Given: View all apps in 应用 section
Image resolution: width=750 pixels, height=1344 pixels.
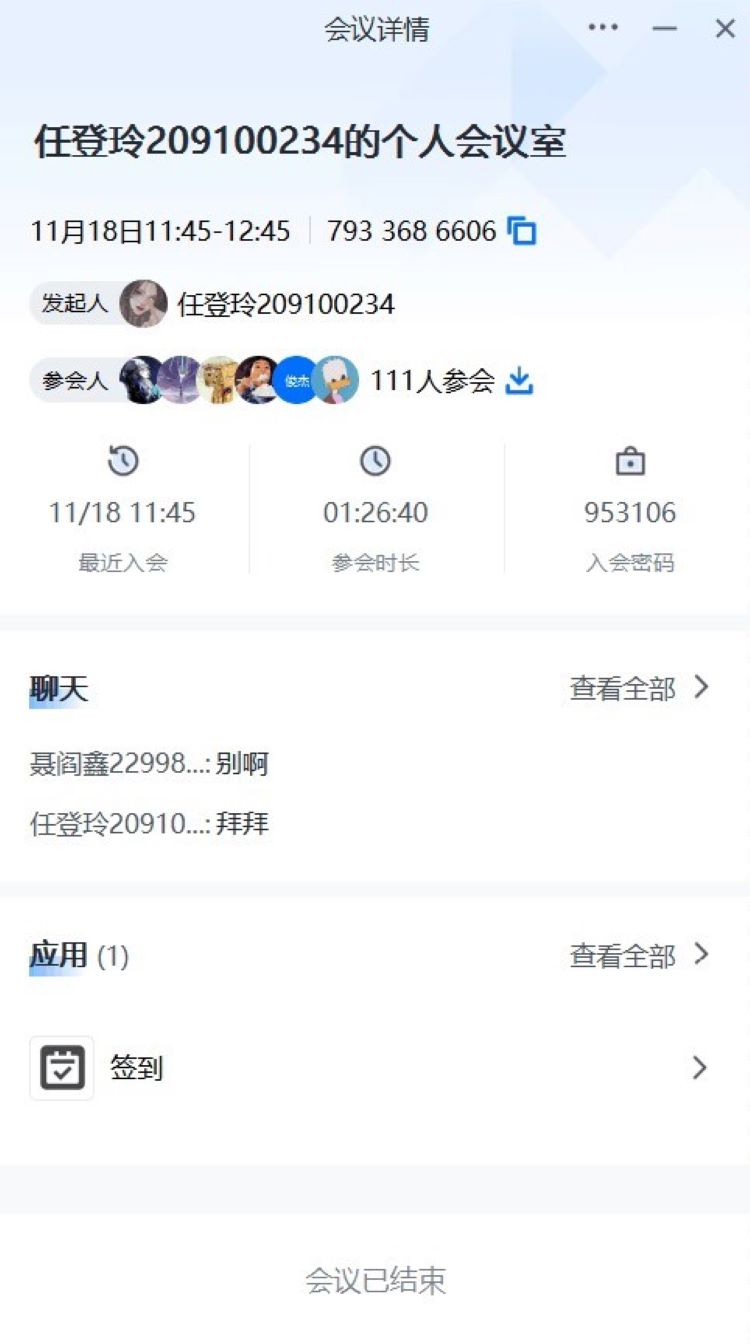Looking at the screenshot, I should click(638, 955).
